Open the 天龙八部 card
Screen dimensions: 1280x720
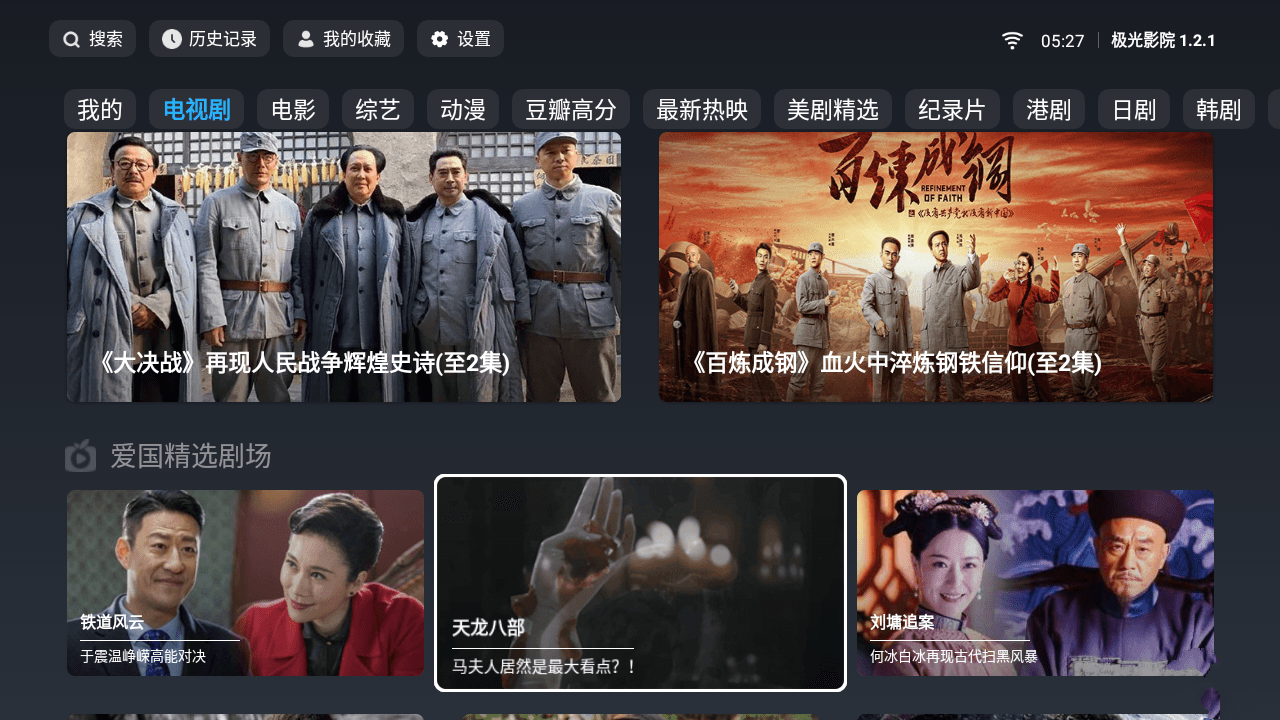640,583
